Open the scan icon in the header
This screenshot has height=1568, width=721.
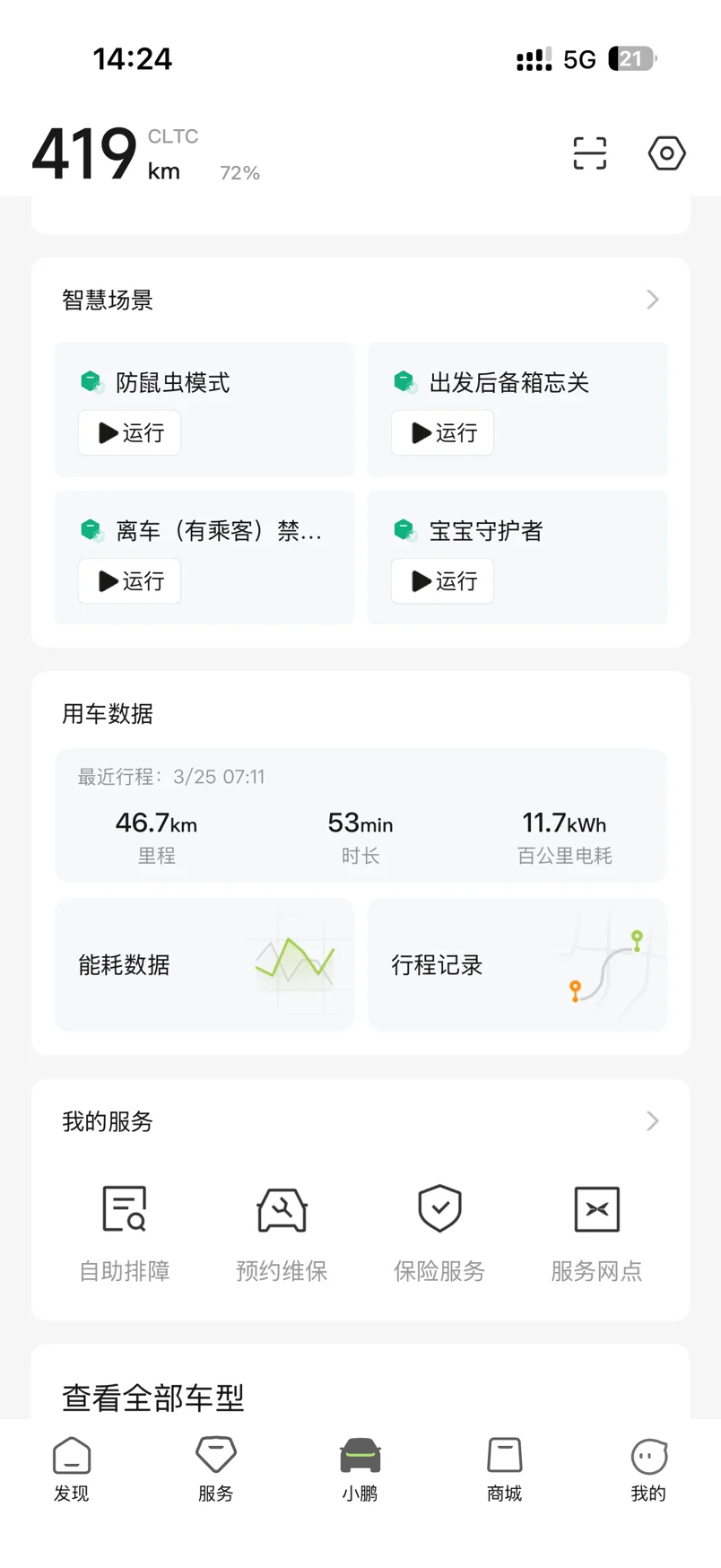(589, 153)
